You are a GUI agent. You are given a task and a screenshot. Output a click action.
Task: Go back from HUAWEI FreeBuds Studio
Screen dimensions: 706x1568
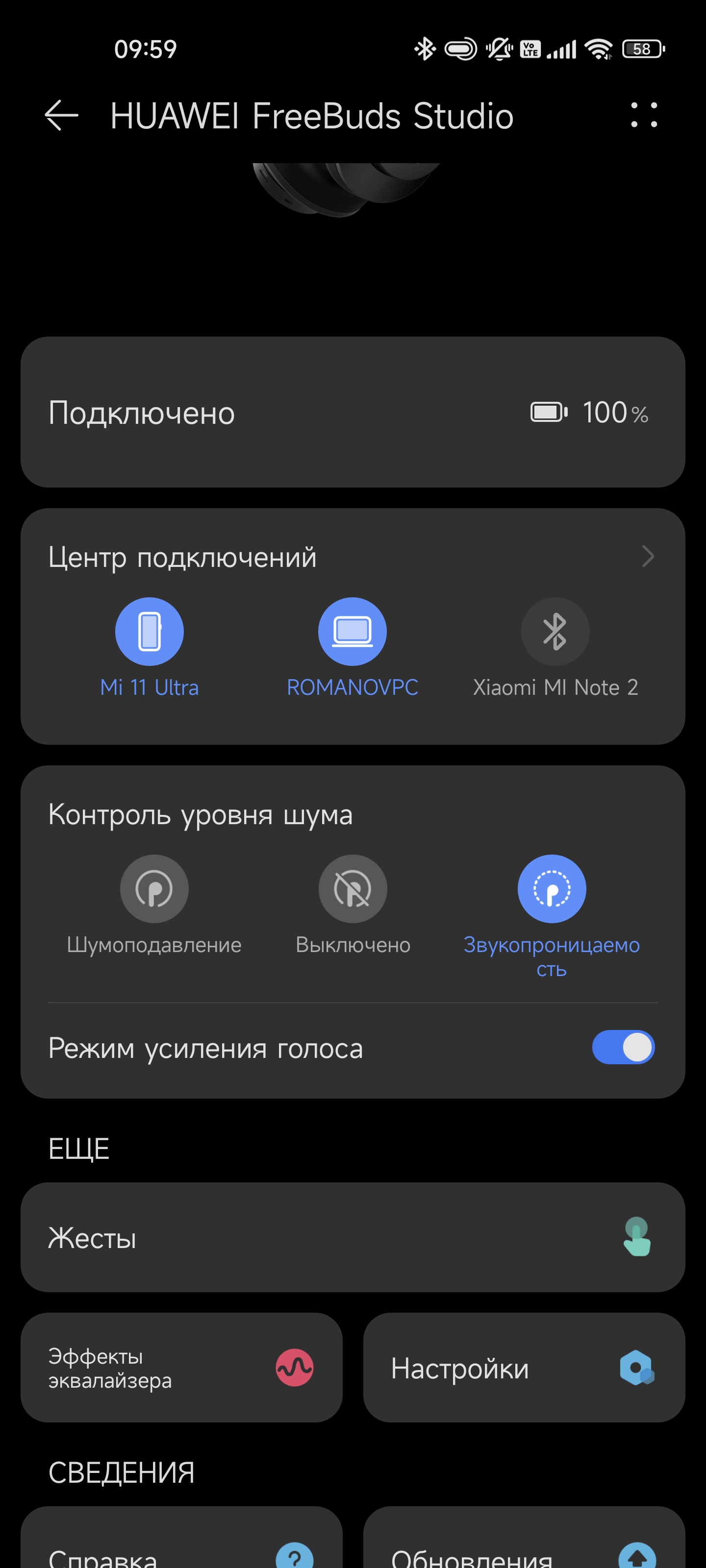(61, 115)
